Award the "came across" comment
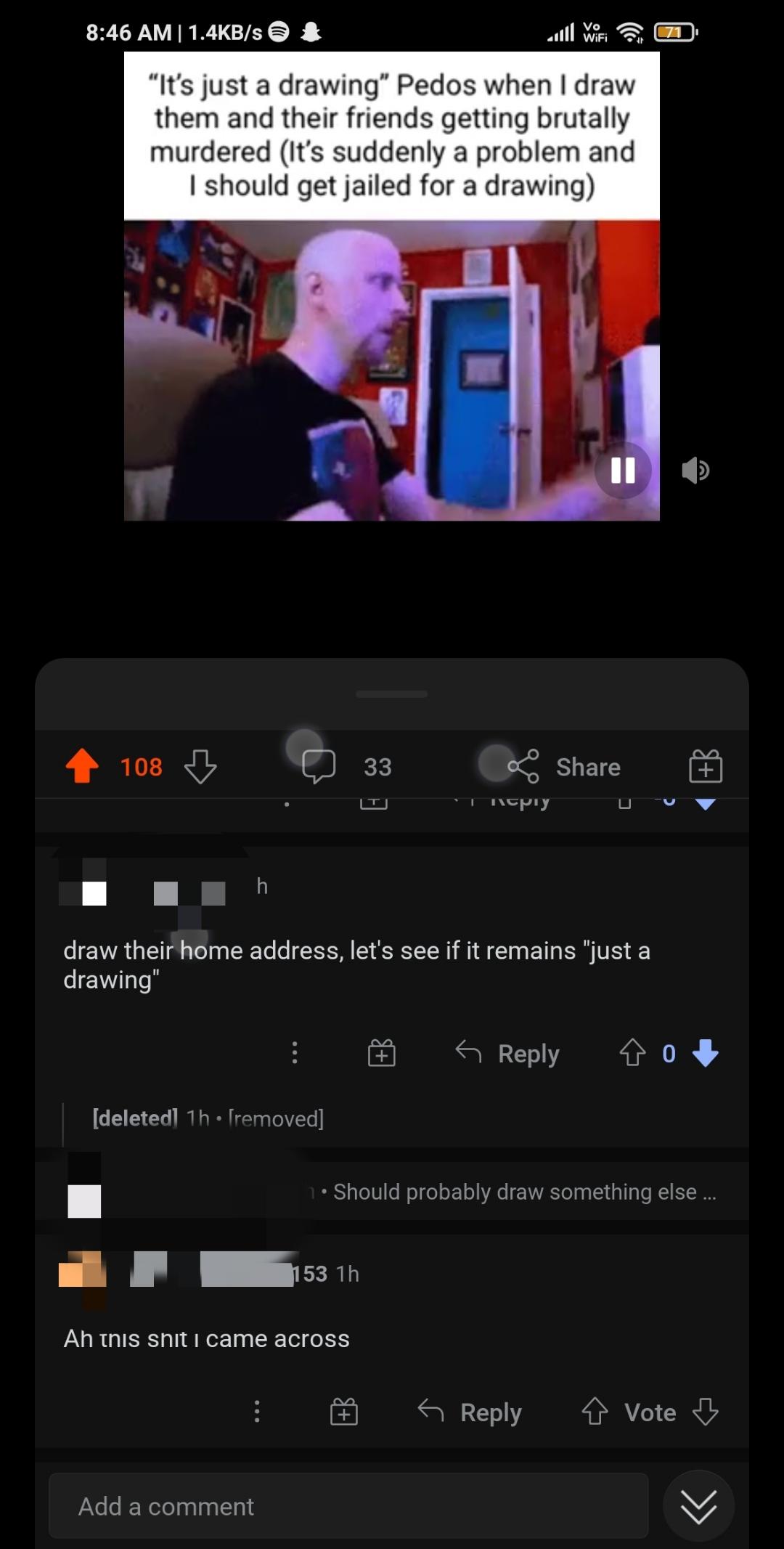Image resolution: width=784 pixels, height=1549 pixels. (x=343, y=1412)
